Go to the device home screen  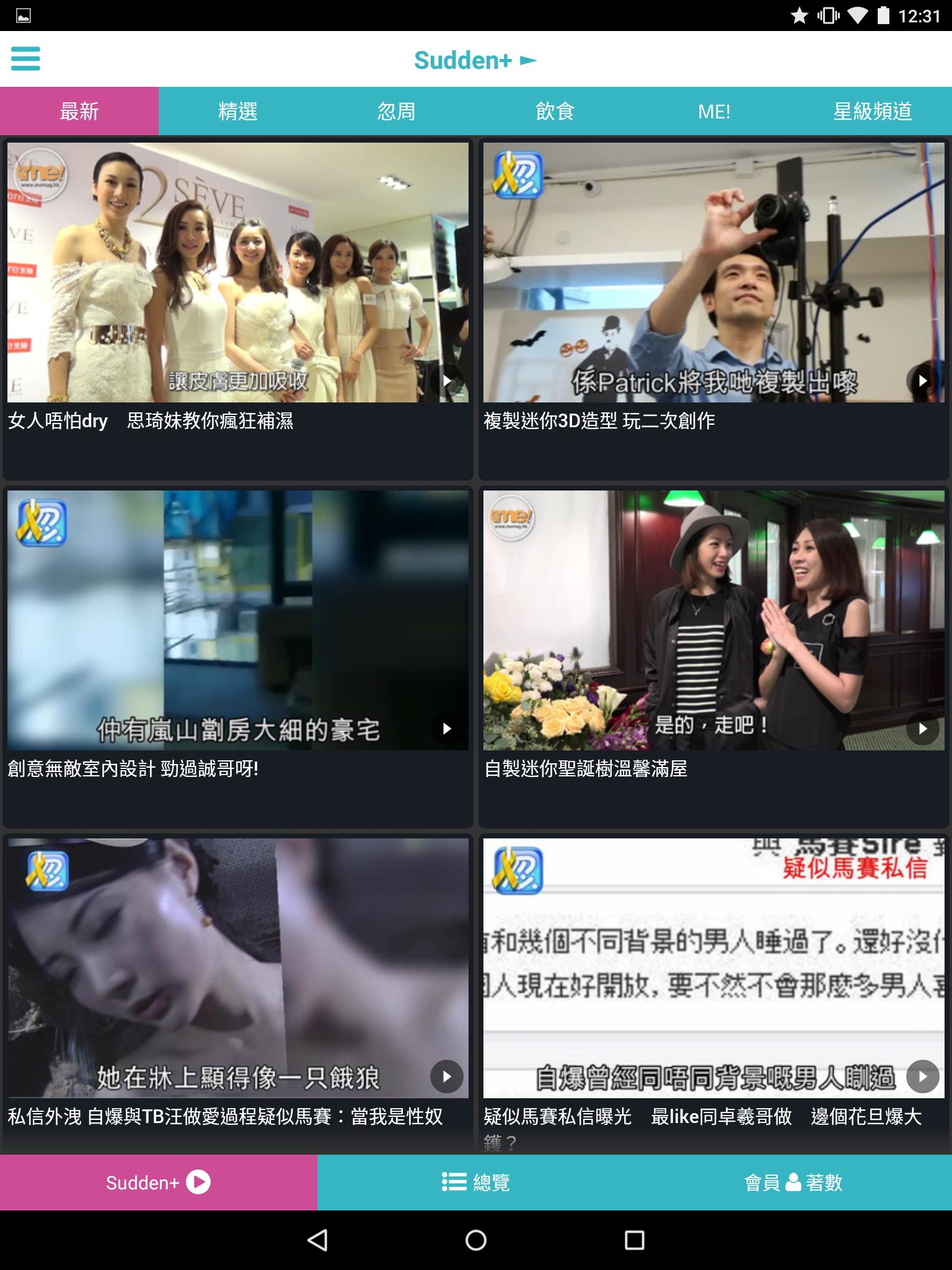click(x=476, y=1240)
